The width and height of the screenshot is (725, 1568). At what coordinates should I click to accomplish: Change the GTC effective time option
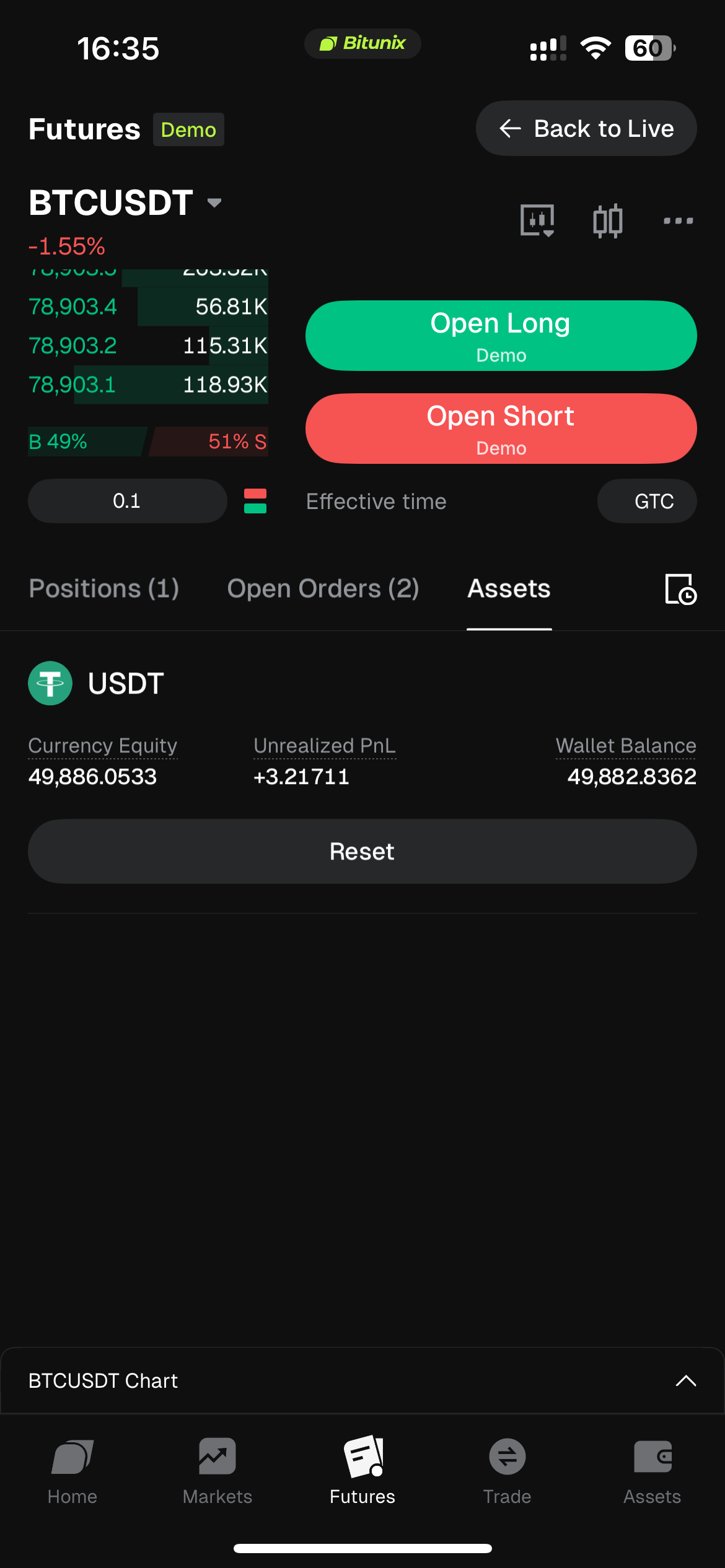tap(647, 501)
